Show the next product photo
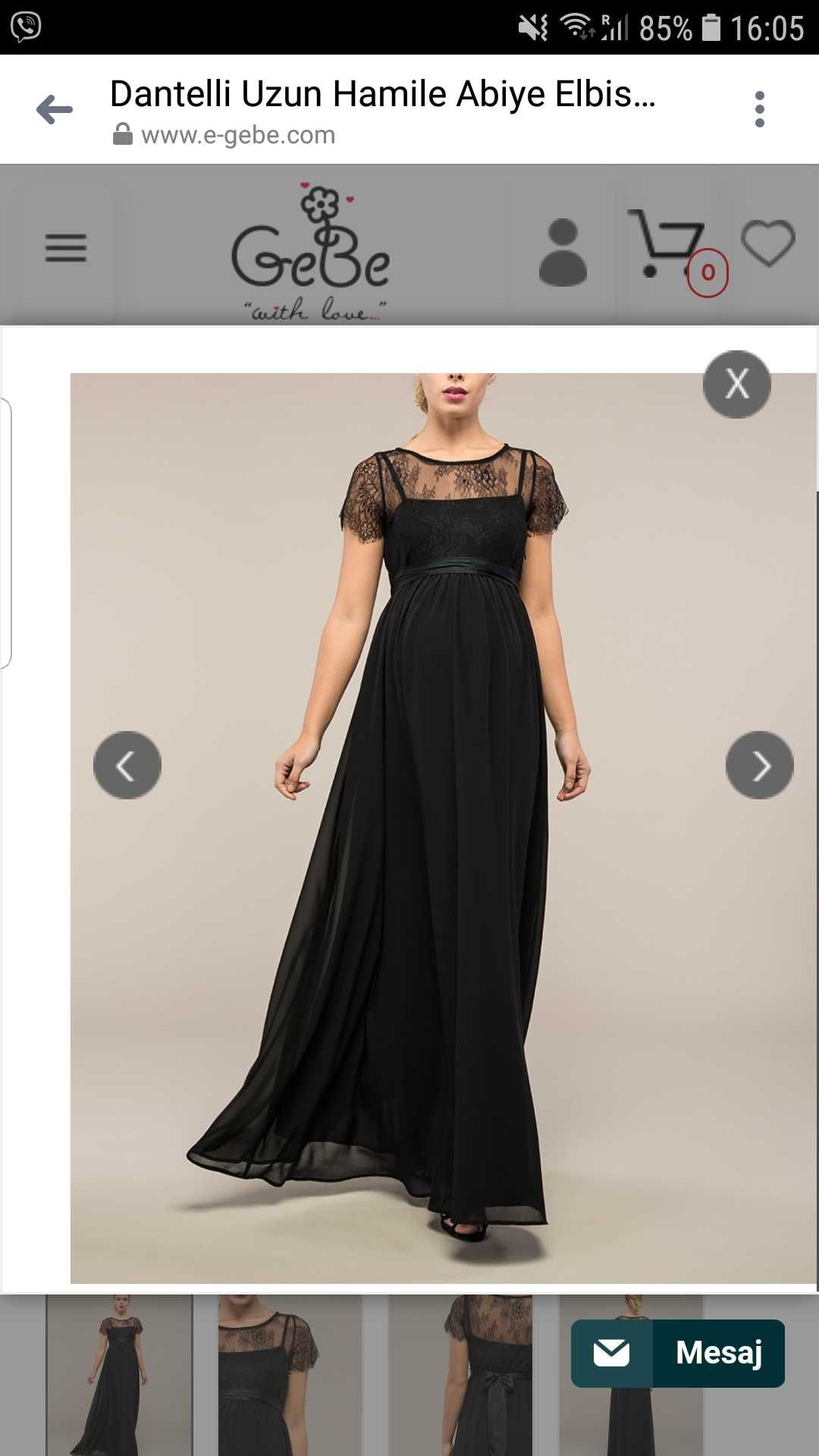This screenshot has height=1456, width=819. click(x=759, y=765)
